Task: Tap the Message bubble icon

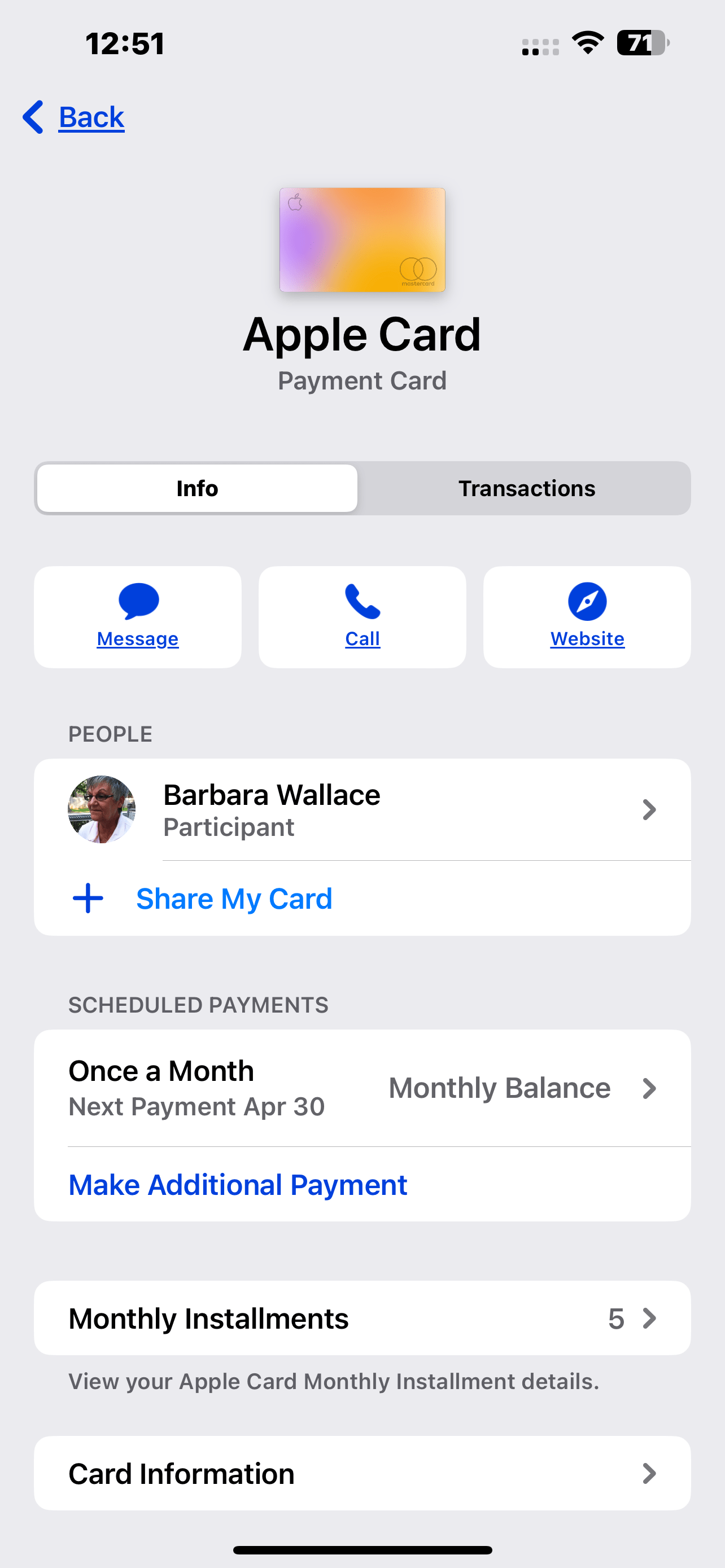Action: pyautogui.click(x=138, y=601)
